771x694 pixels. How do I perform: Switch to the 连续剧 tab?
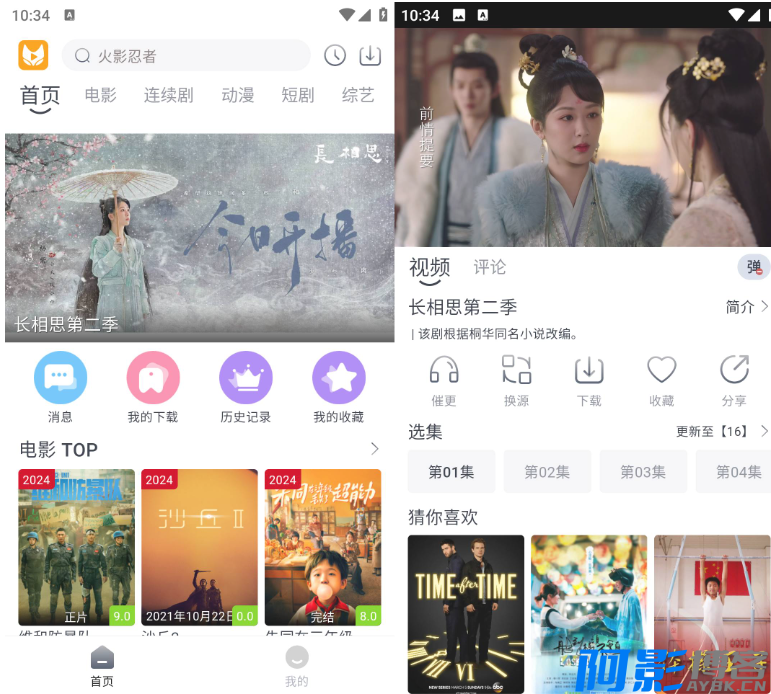click(168, 95)
